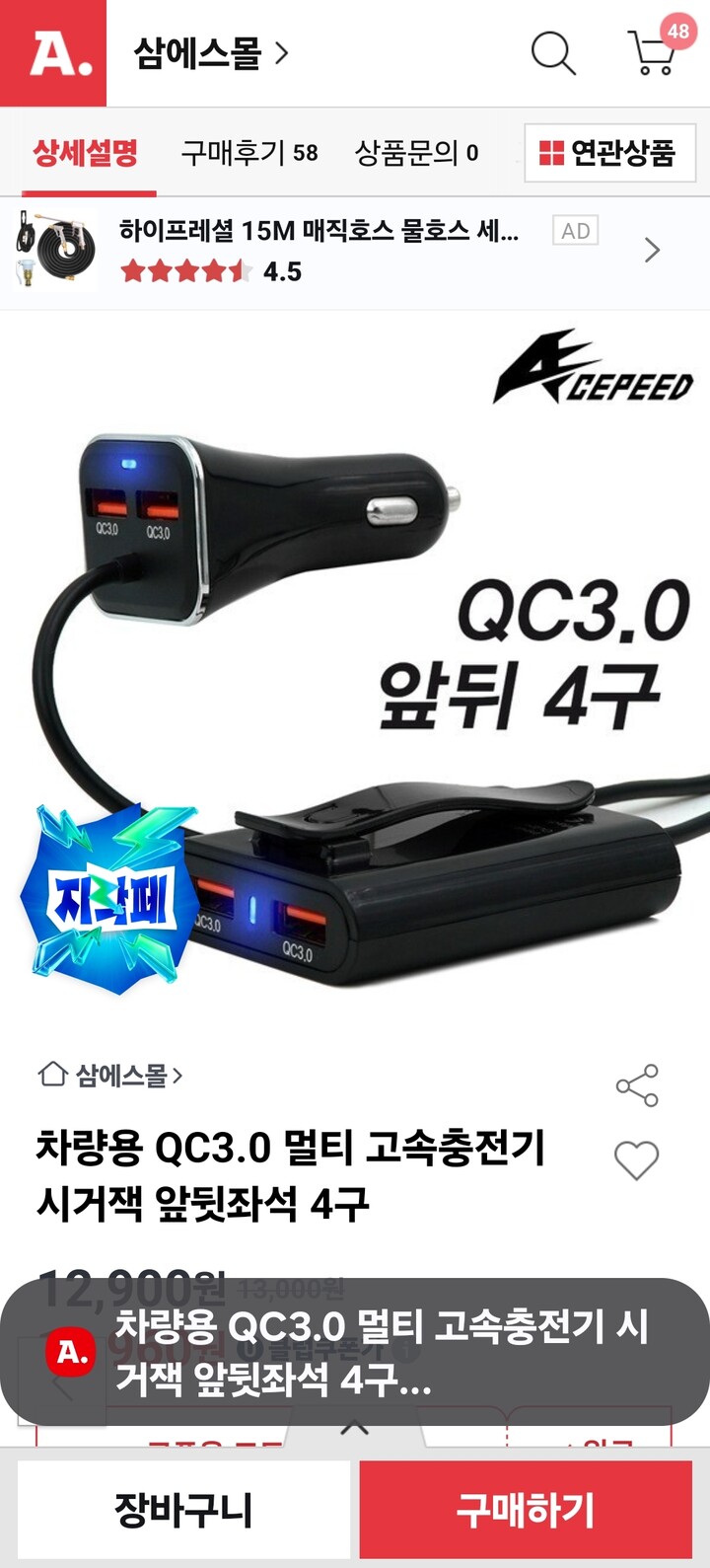Tap the advertised hose product thumbnail
The width and height of the screenshot is (710, 1568).
coord(58,245)
